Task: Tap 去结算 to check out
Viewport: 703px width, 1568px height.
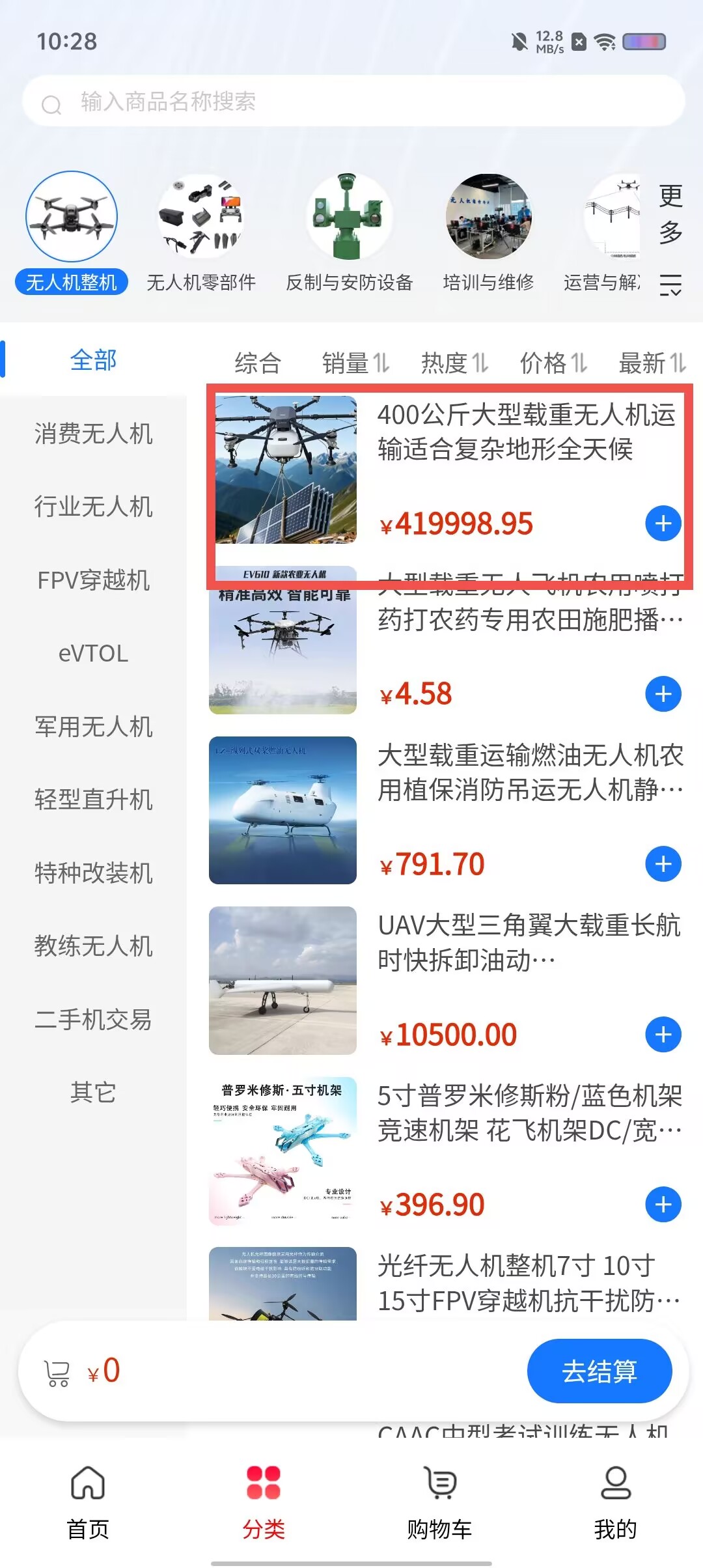Action: pyautogui.click(x=600, y=1371)
